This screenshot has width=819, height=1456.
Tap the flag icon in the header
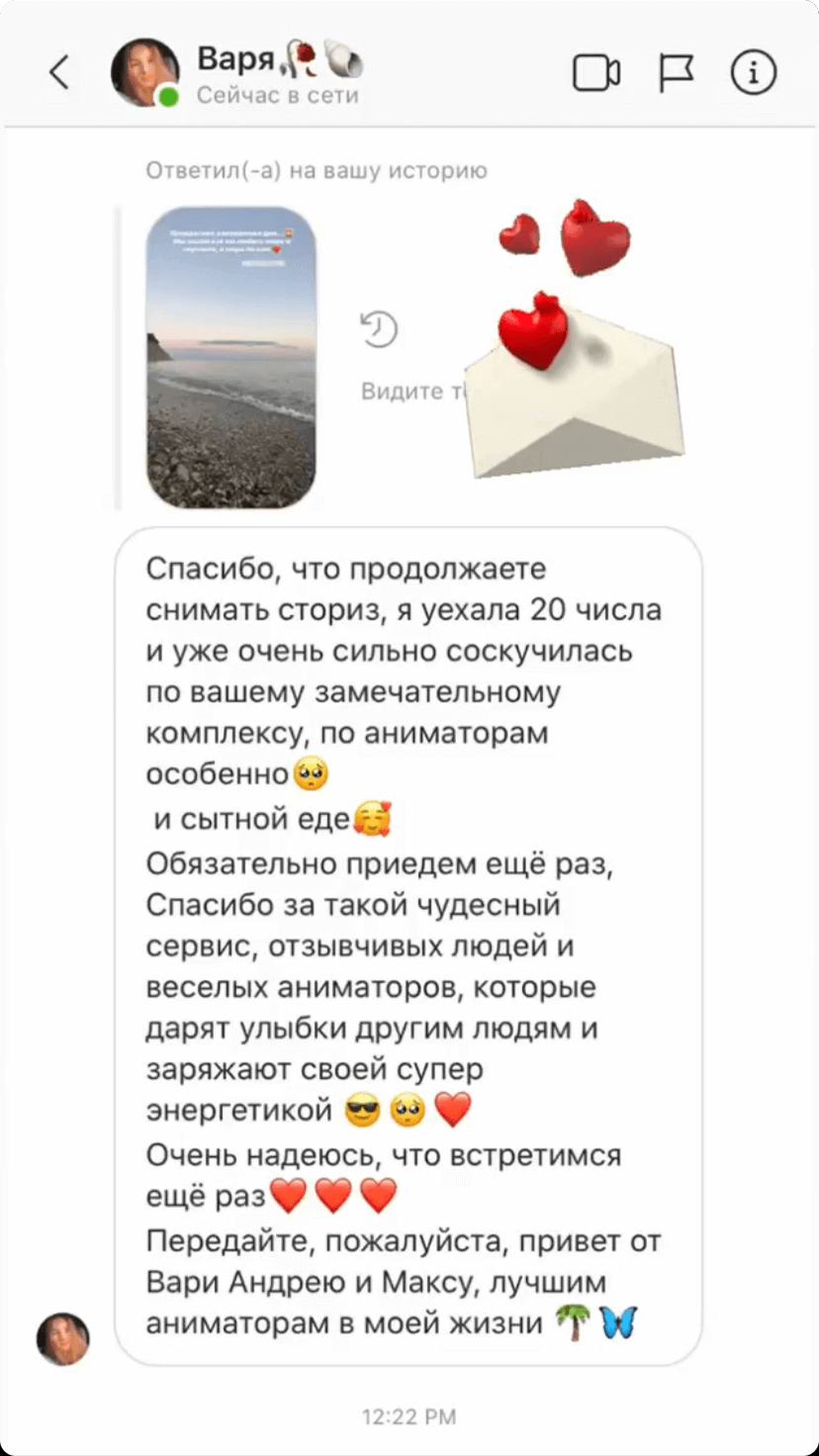click(677, 73)
